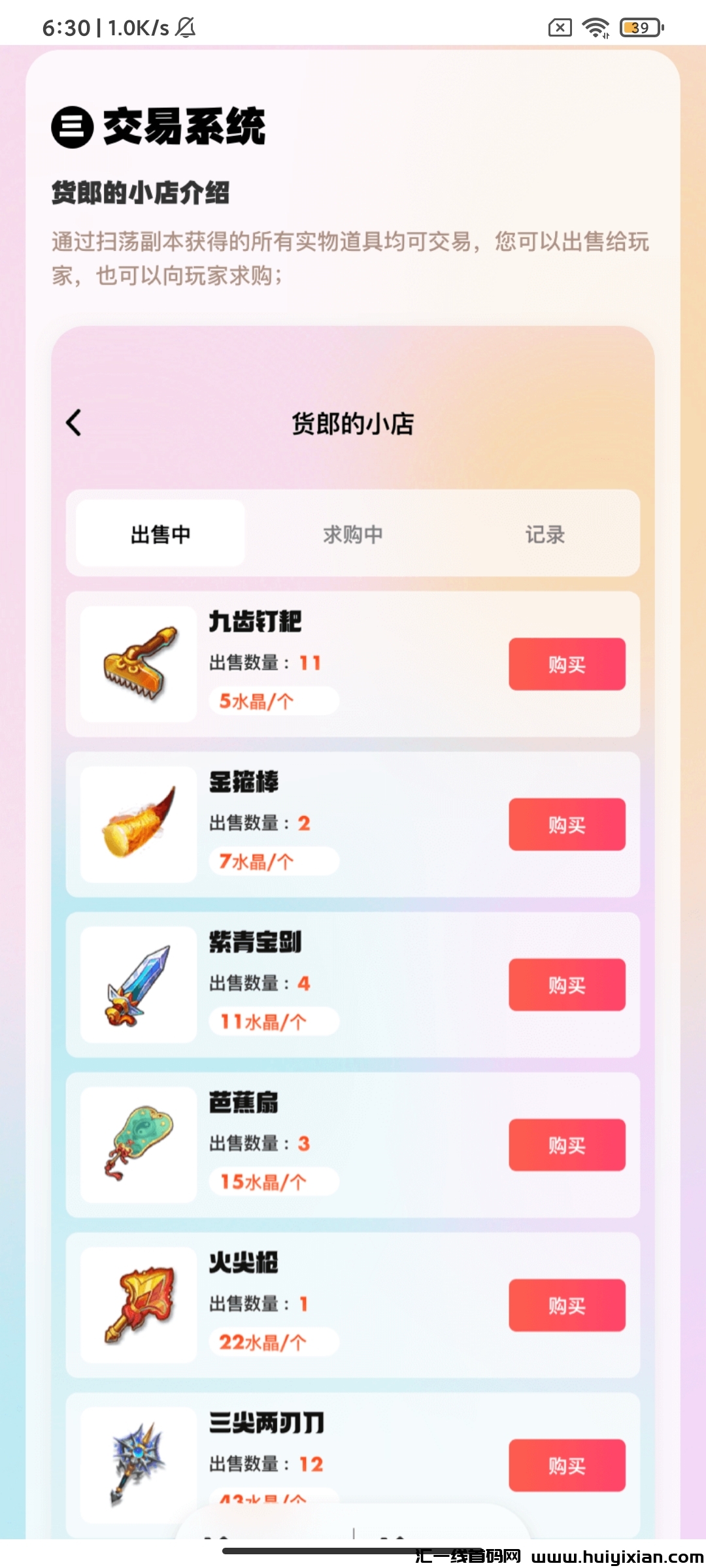The height and width of the screenshot is (1568, 706).
Task: Buy the 三尖两刃刀 item
Action: pyautogui.click(x=567, y=1465)
